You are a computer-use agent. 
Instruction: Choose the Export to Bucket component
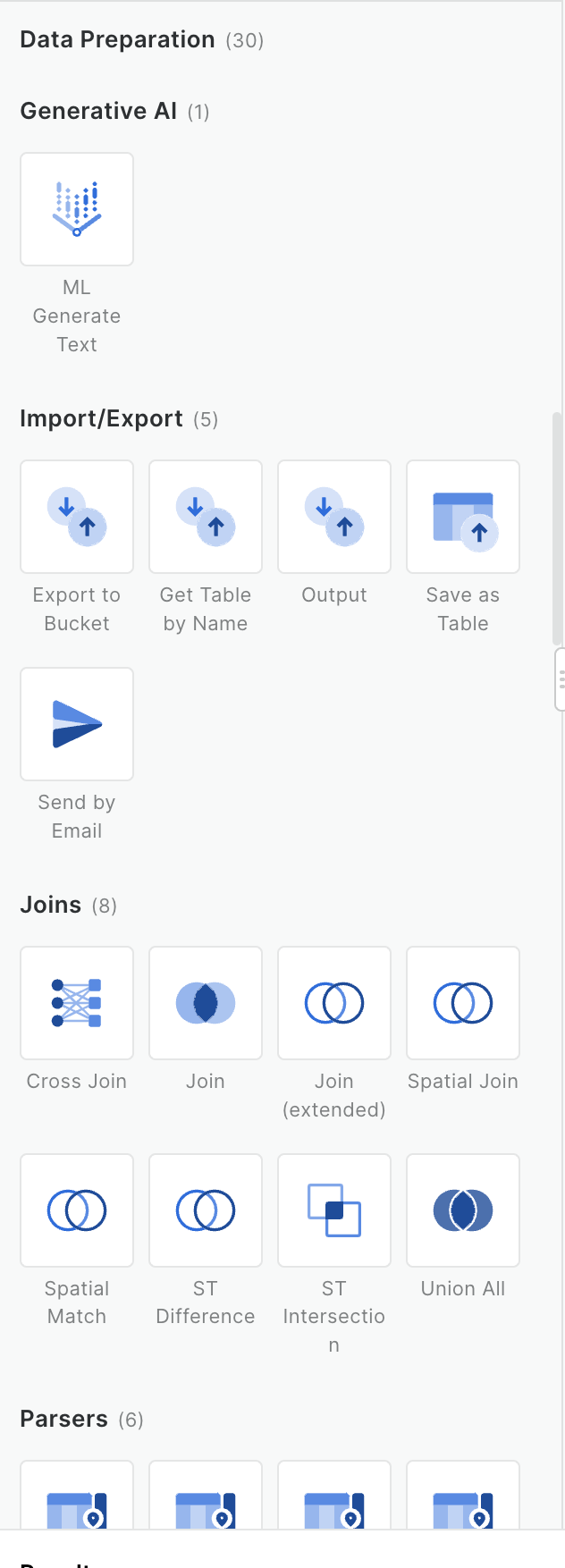77,517
